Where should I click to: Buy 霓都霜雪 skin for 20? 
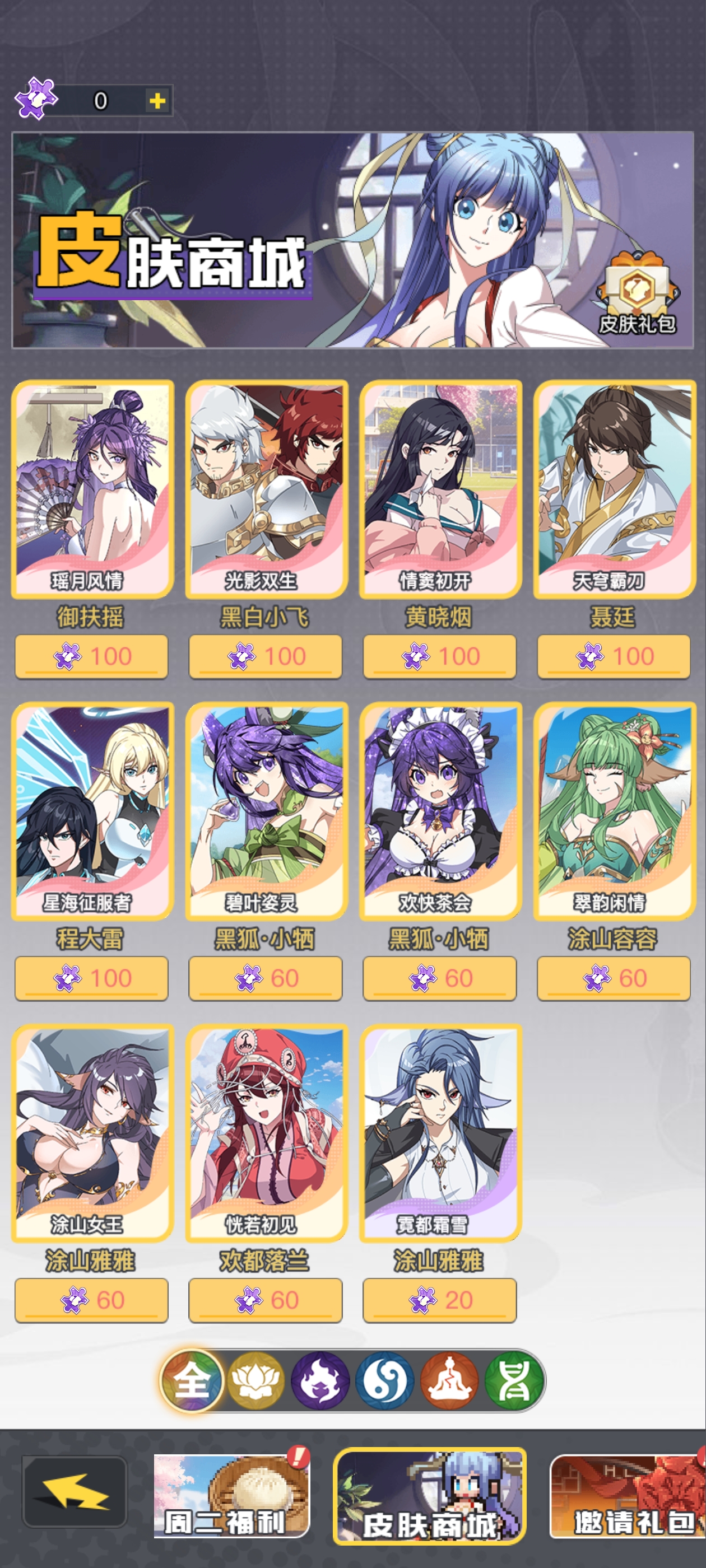pyautogui.click(x=440, y=1300)
